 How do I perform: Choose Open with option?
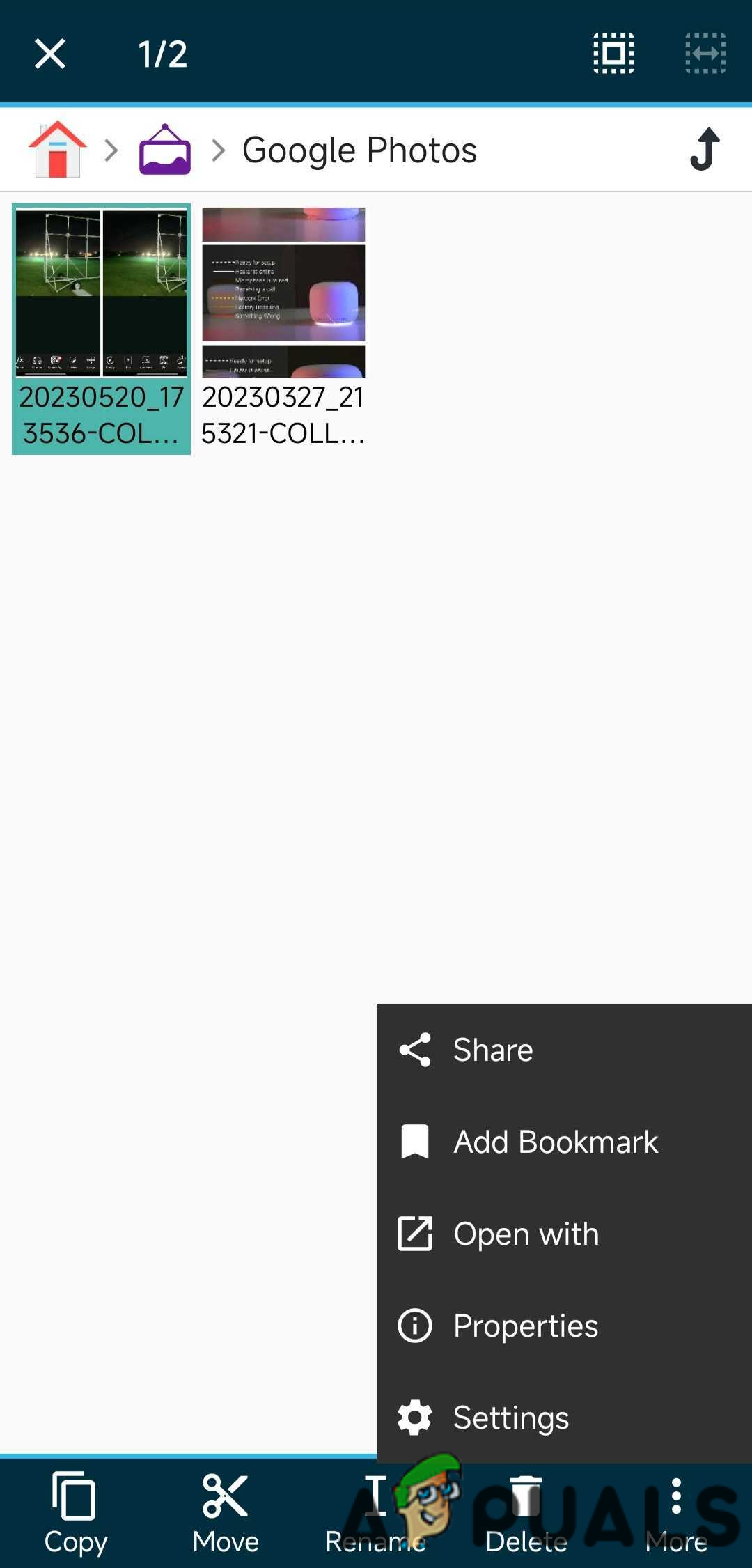[526, 1234]
